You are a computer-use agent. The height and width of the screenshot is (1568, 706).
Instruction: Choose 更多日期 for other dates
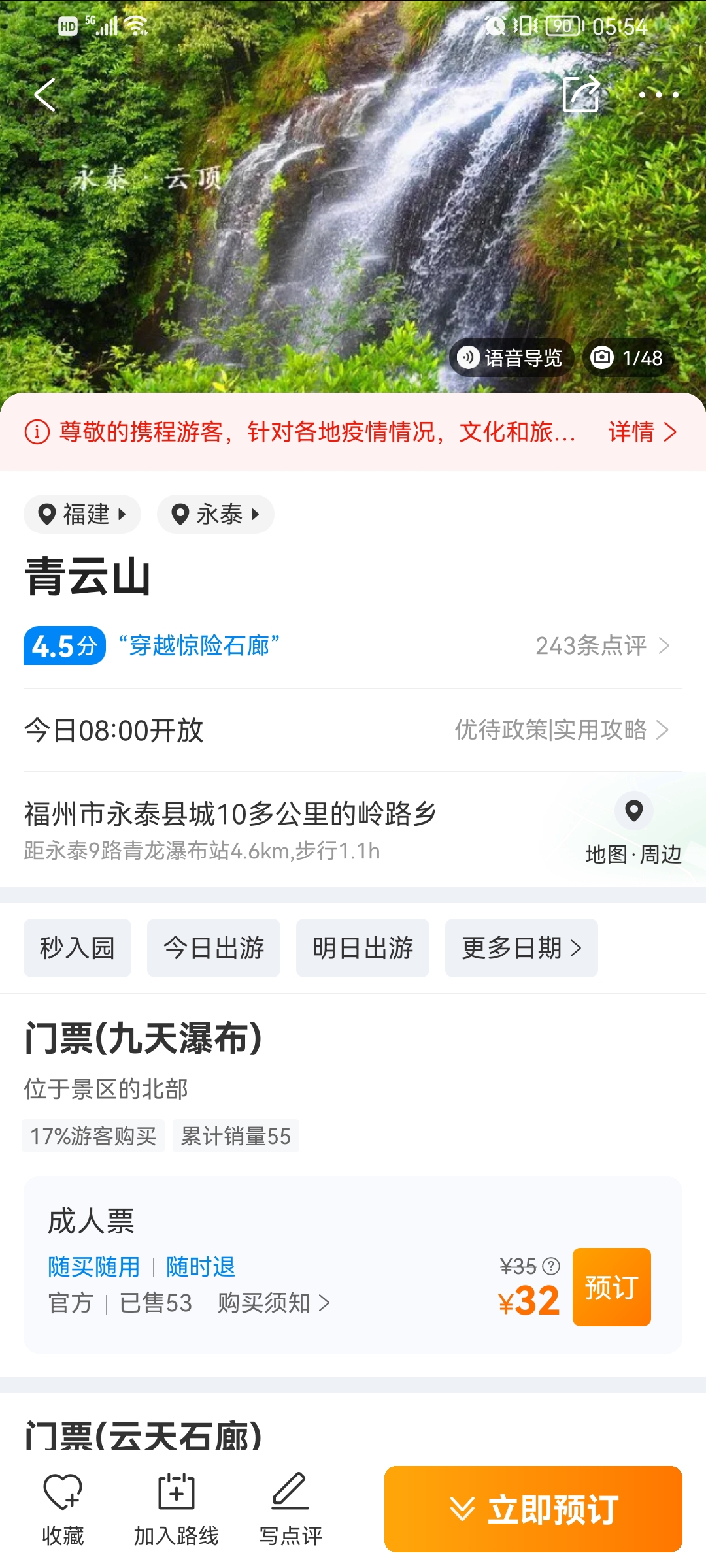(522, 948)
